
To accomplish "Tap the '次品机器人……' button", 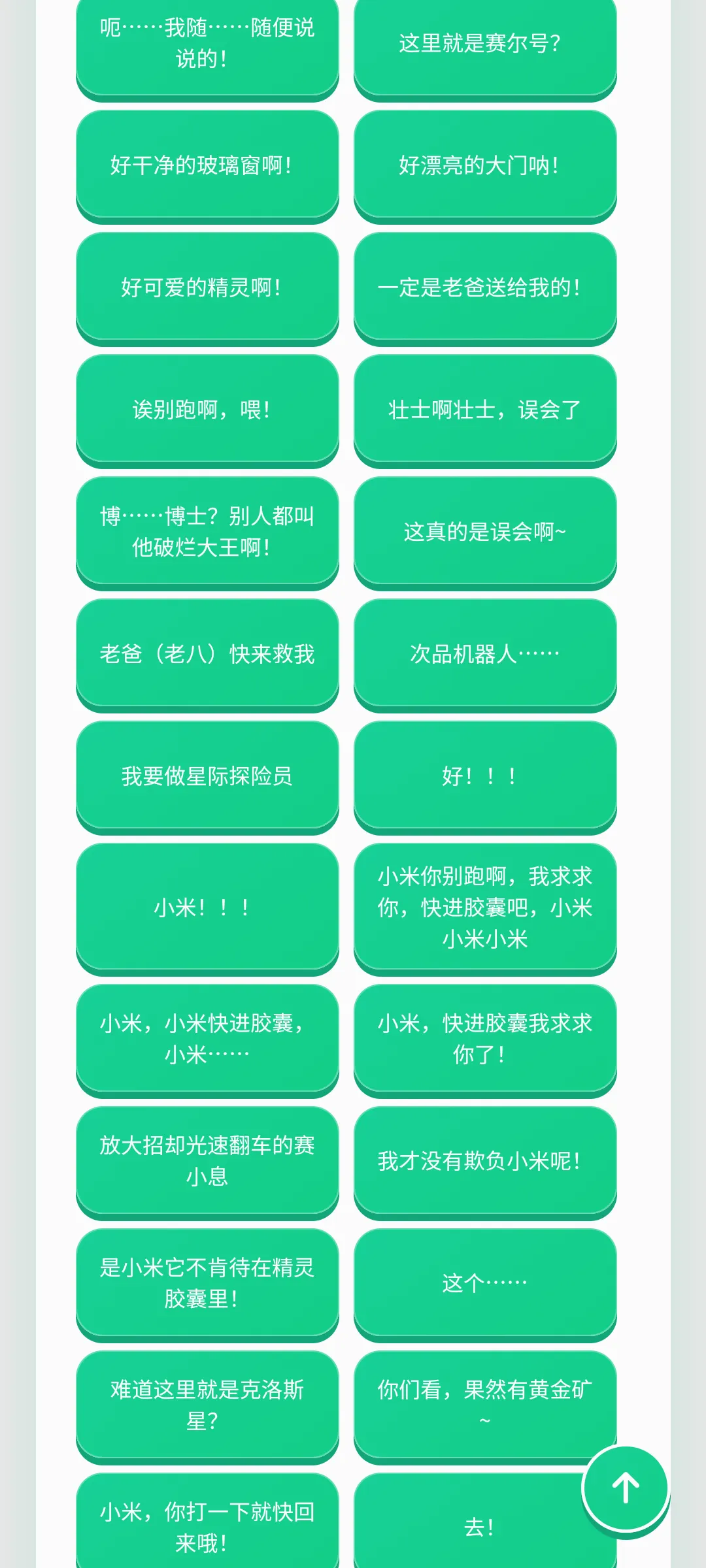I will tap(485, 655).
